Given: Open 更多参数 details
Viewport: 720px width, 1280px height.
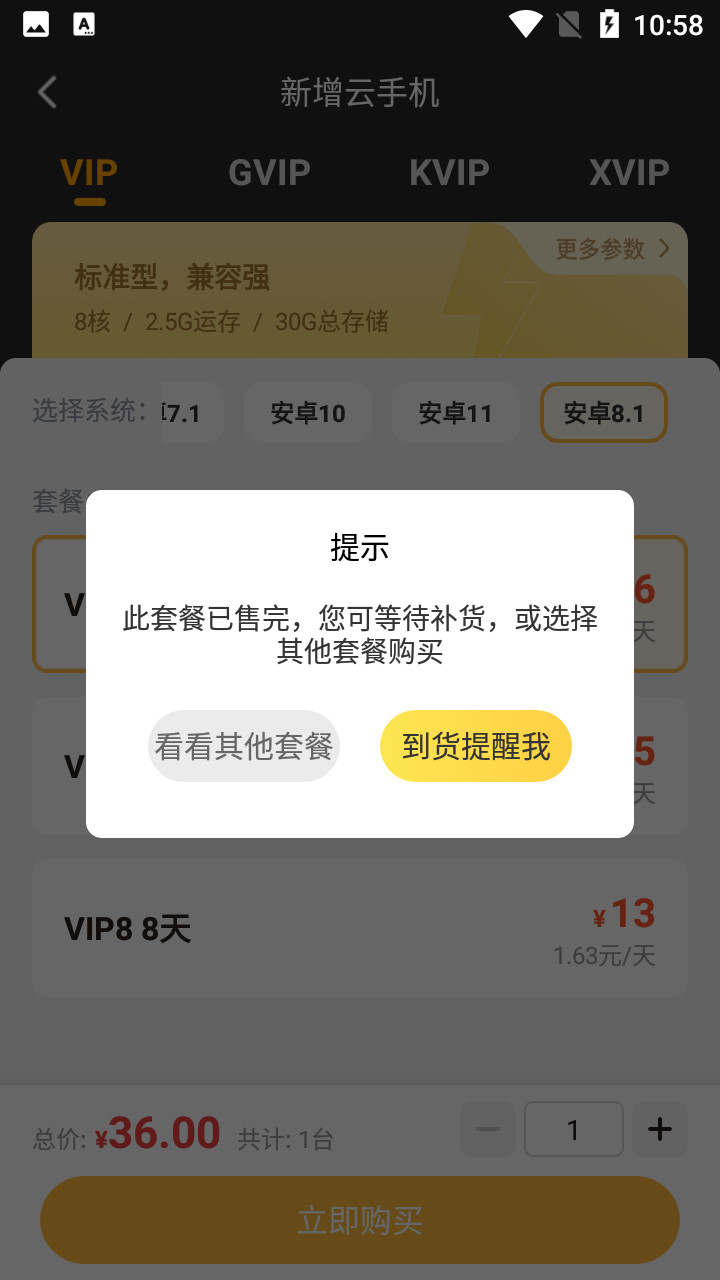Looking at the screenshot, I should click(x=612, y=249).
